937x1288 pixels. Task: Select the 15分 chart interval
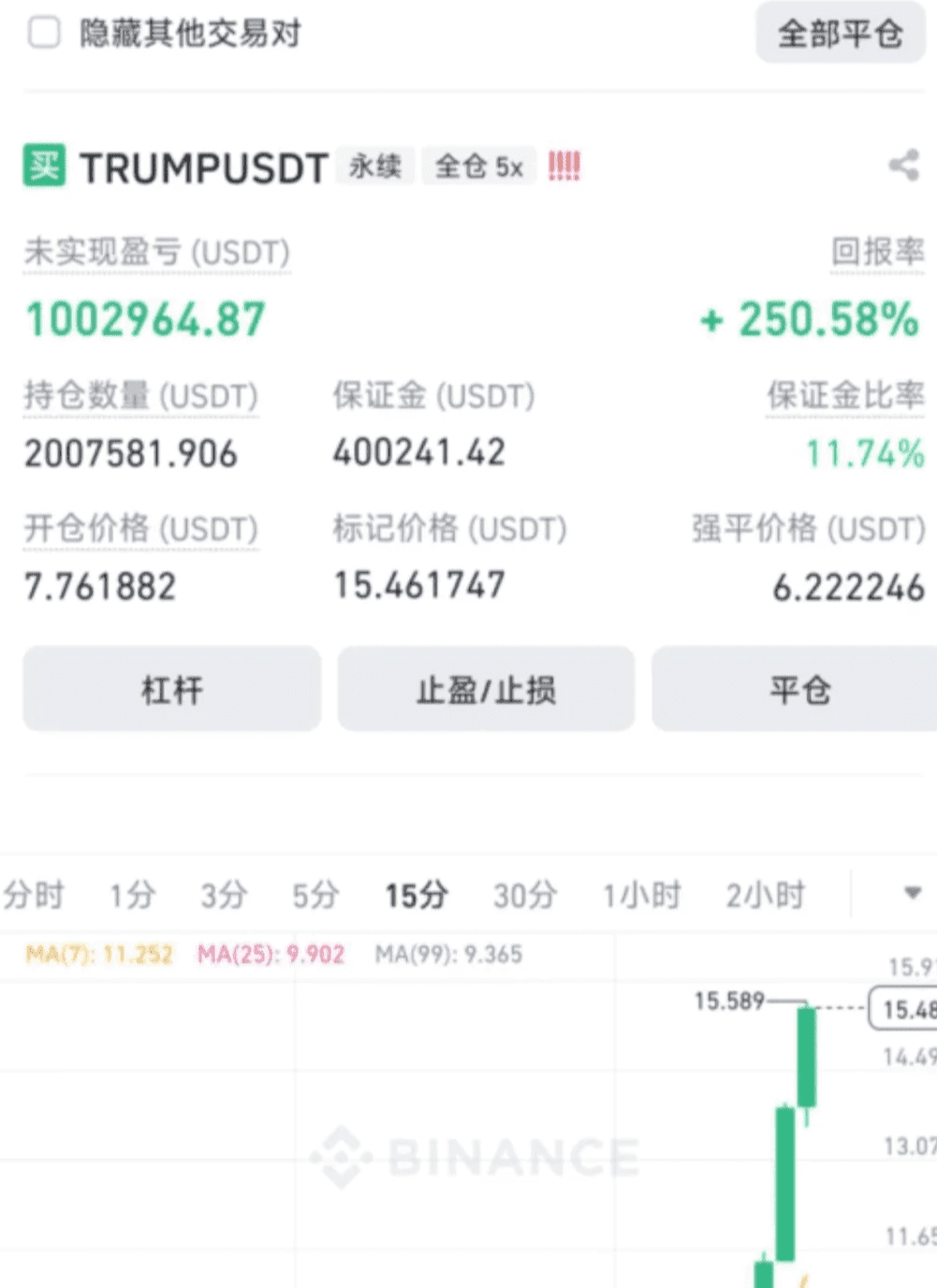417,896
